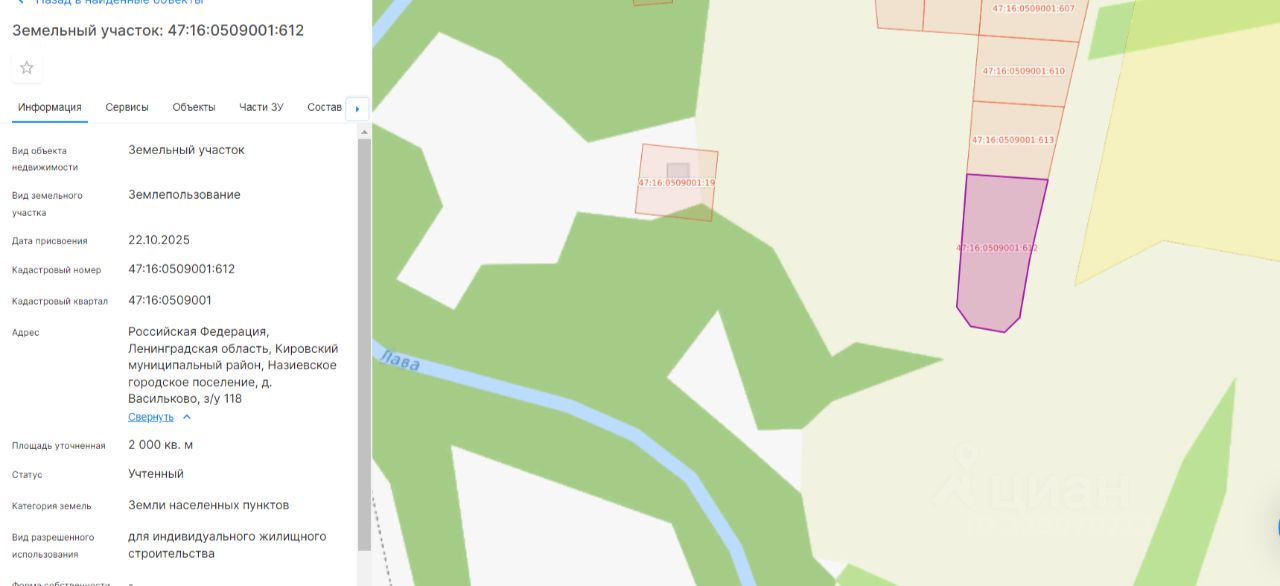This screenshot has width=1280, height=586.
Task: Switch to the Информация tab
Action: coord(50,107)
